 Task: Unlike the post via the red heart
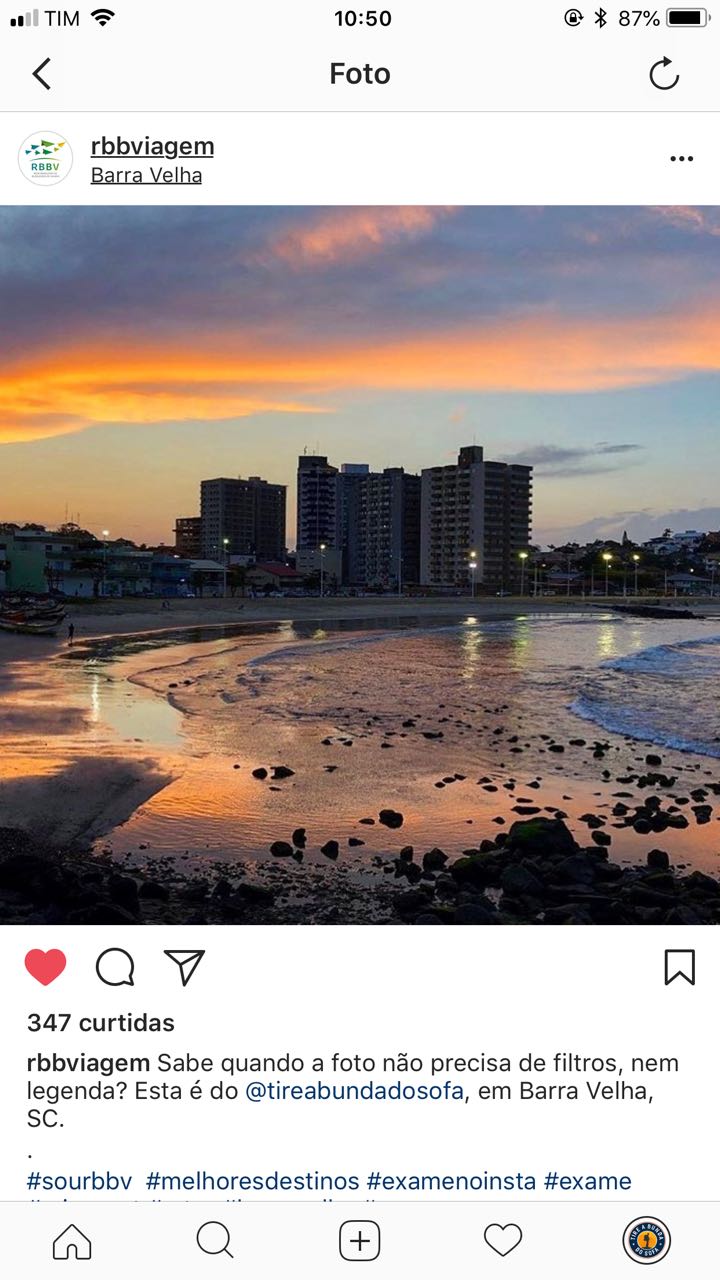pos(45,967)
